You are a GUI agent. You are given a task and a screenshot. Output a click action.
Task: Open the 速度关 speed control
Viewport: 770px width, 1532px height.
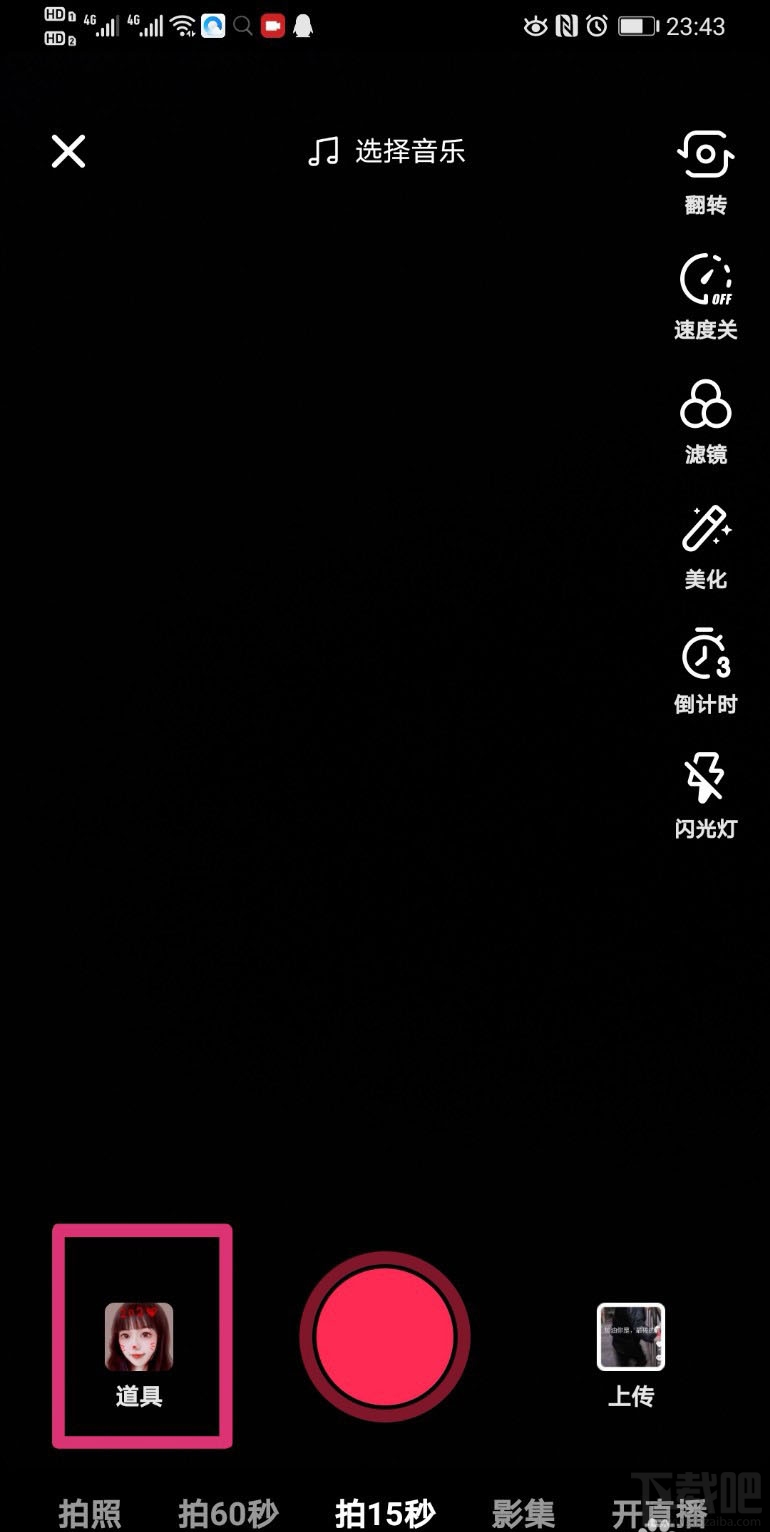click(705, 296)
